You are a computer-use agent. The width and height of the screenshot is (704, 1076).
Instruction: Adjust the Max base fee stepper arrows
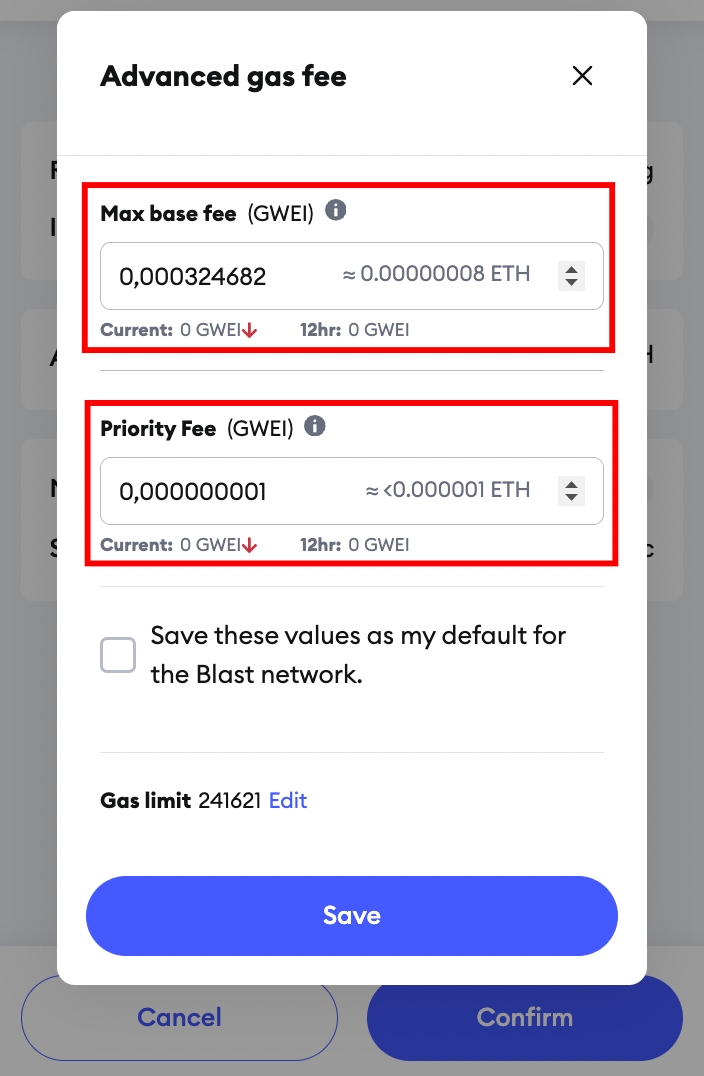click(x=571, y=276)
